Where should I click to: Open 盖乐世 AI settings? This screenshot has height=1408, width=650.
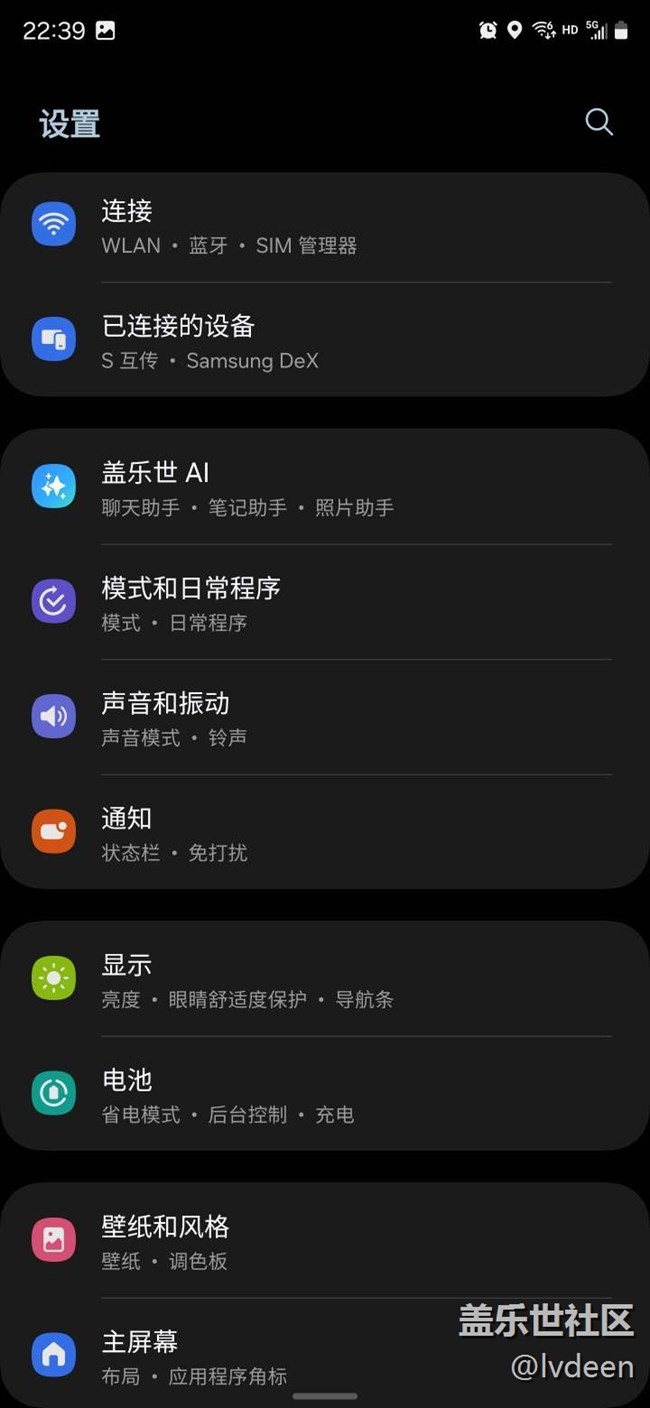coord(325,488)
